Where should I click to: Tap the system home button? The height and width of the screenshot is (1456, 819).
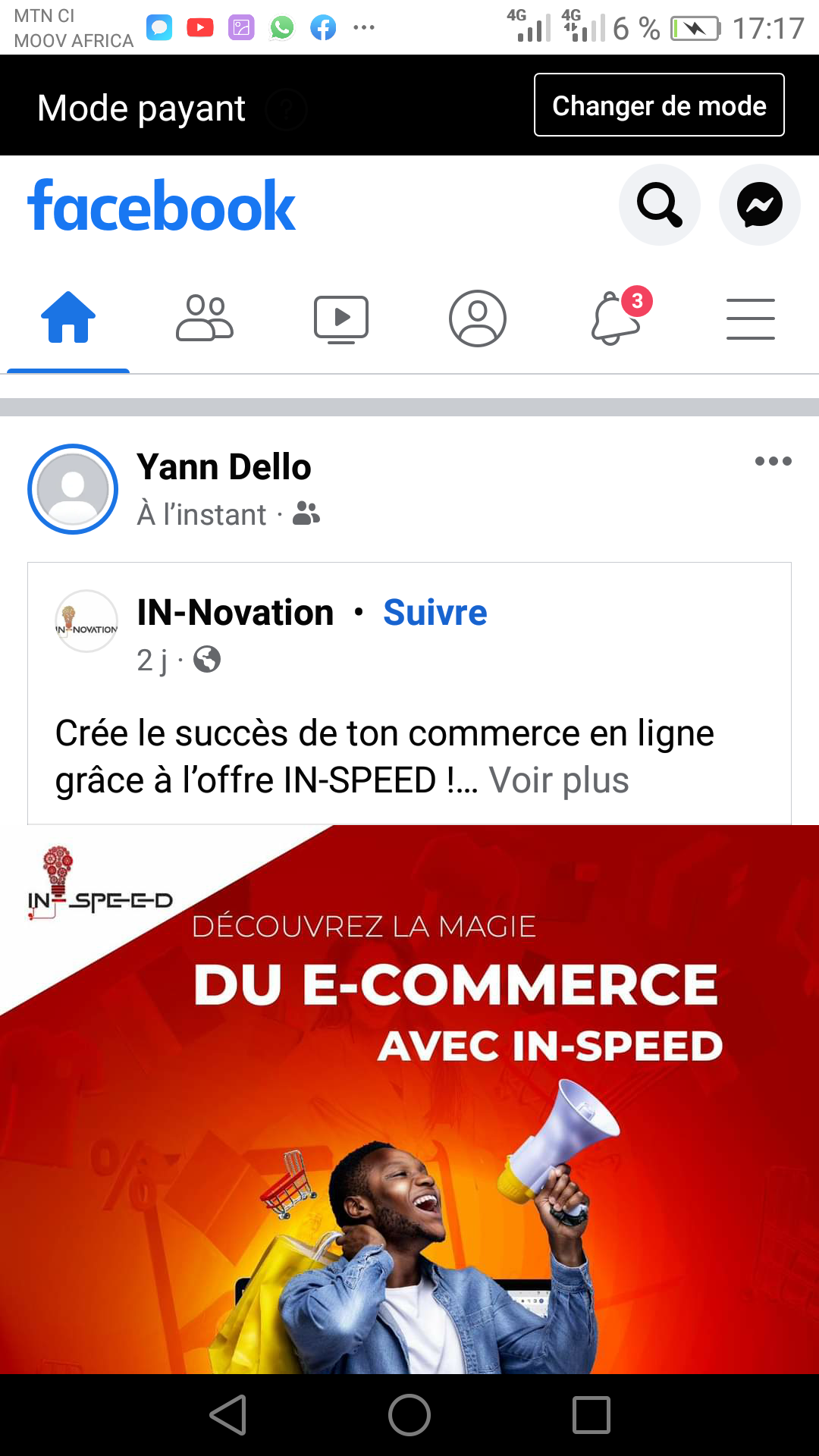(409, 1415)
